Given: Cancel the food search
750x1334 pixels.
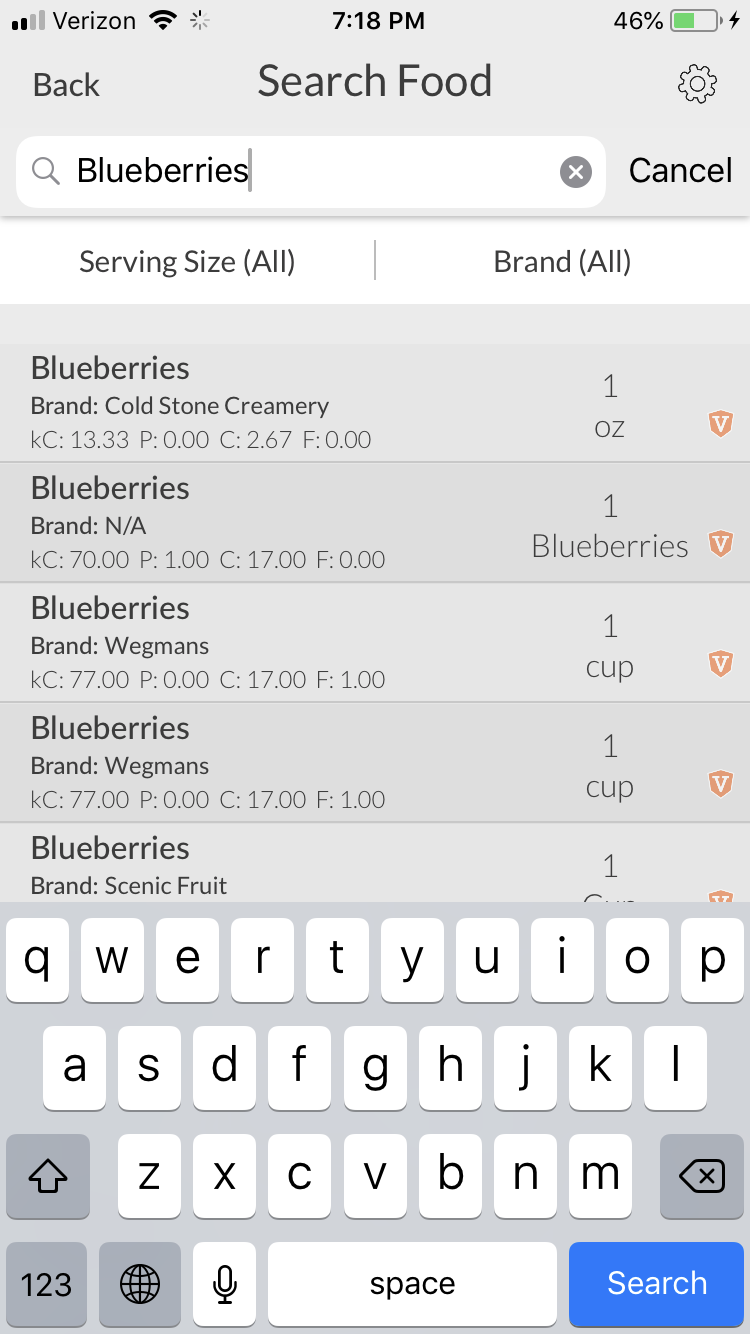Looking at the screenshot, I should [x=680, y=171].
